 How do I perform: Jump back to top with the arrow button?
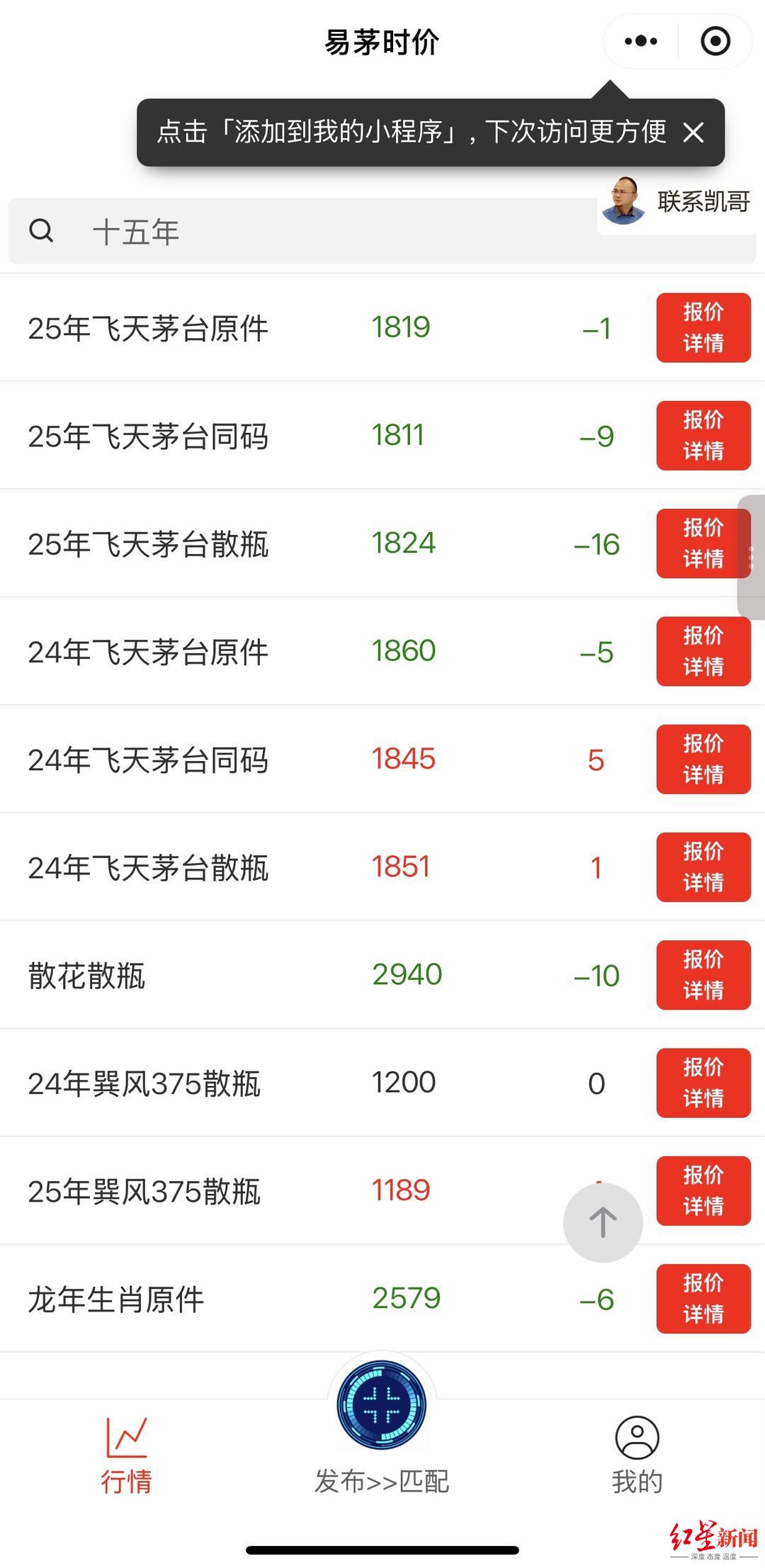tap(603, 1222)
